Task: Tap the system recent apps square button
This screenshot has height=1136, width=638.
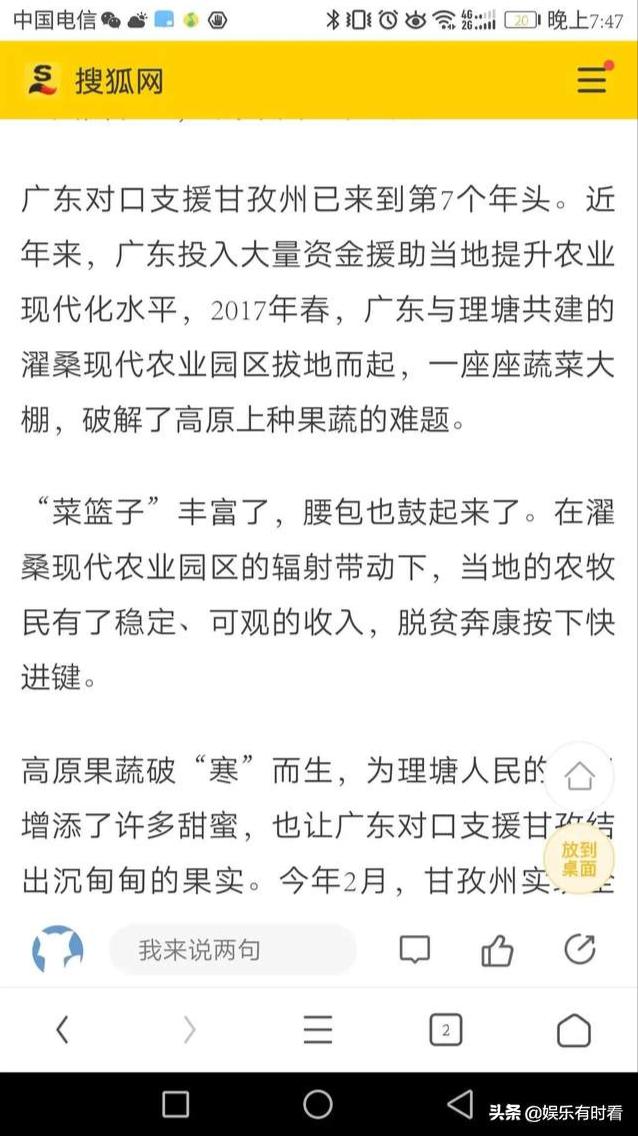Action: coord(176,1104)
